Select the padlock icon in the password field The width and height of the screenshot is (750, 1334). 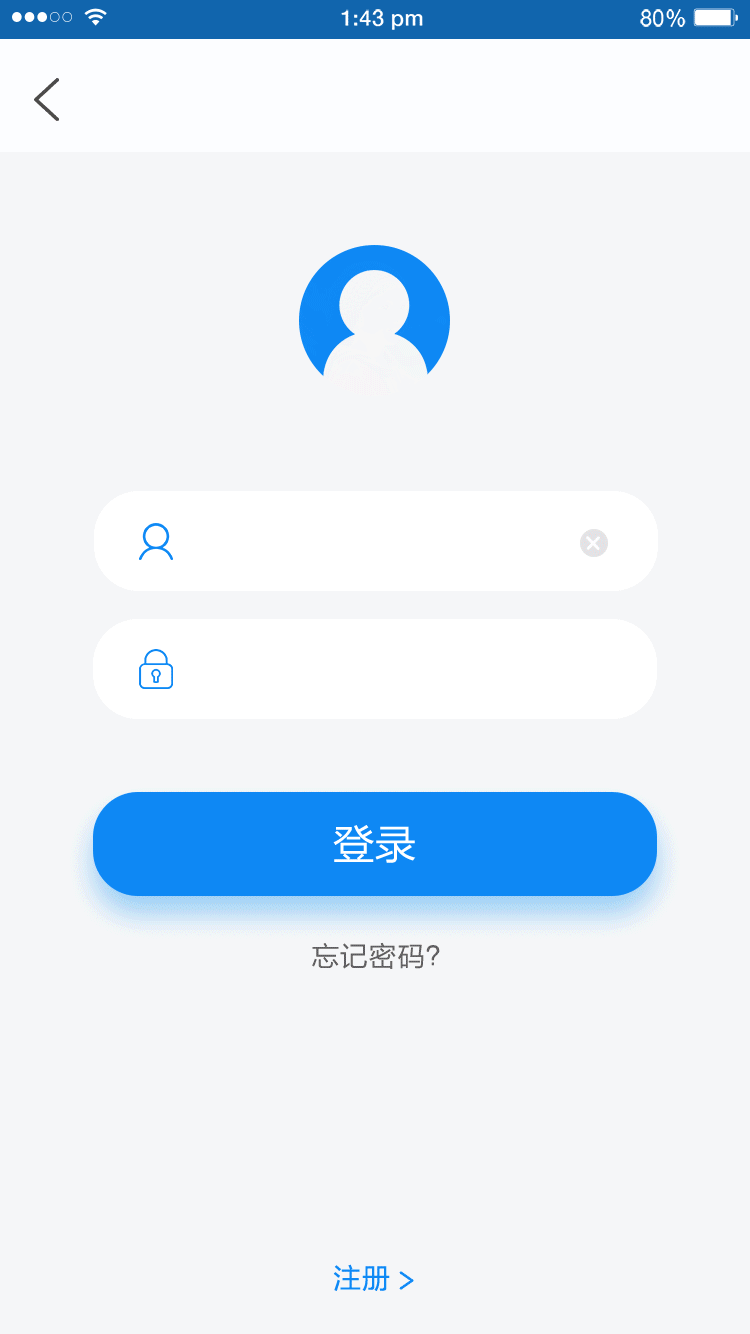[x=155, y=668]
